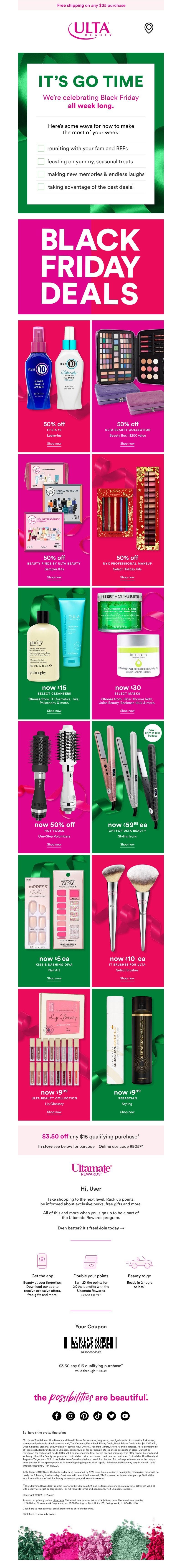Open the store locator pin icon
This screenshot has height=1568, width=182.
click(x=148, y=28)
